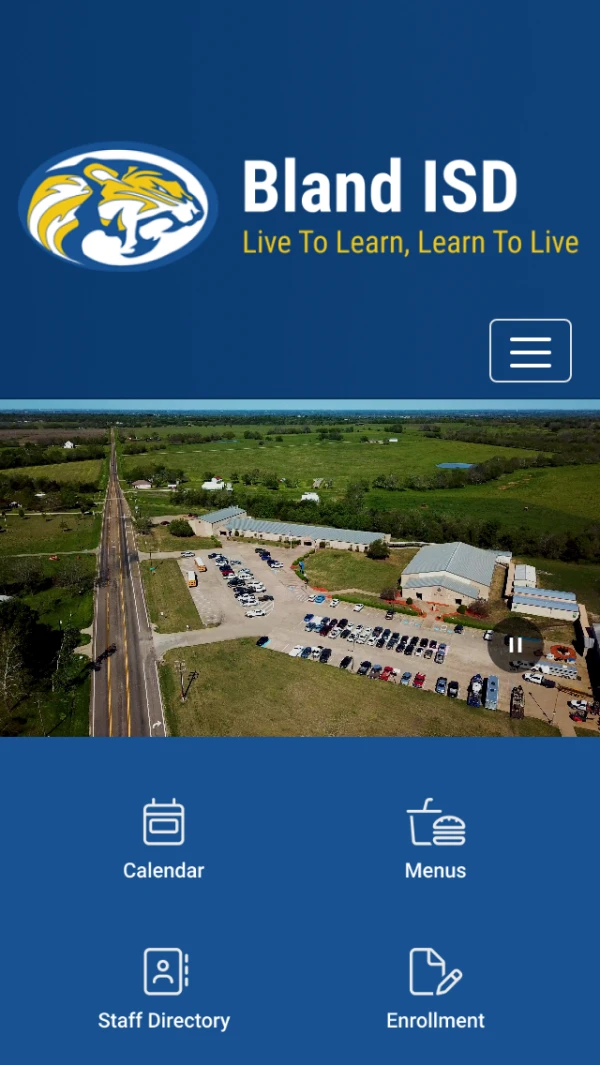Image resolution: width=600 pixels, height=1065 pixels.
Task: Go to the Enrollment page
Action: tap(435, 989)
